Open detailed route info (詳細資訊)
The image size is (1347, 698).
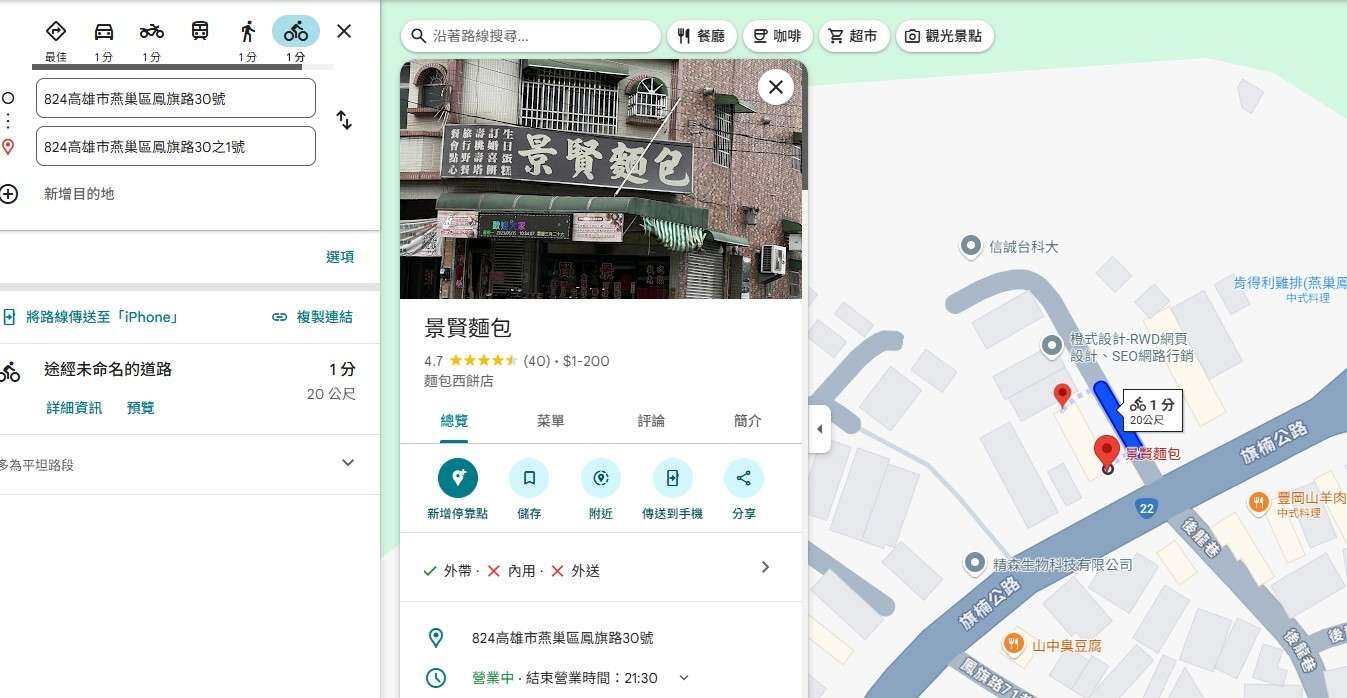74,408
